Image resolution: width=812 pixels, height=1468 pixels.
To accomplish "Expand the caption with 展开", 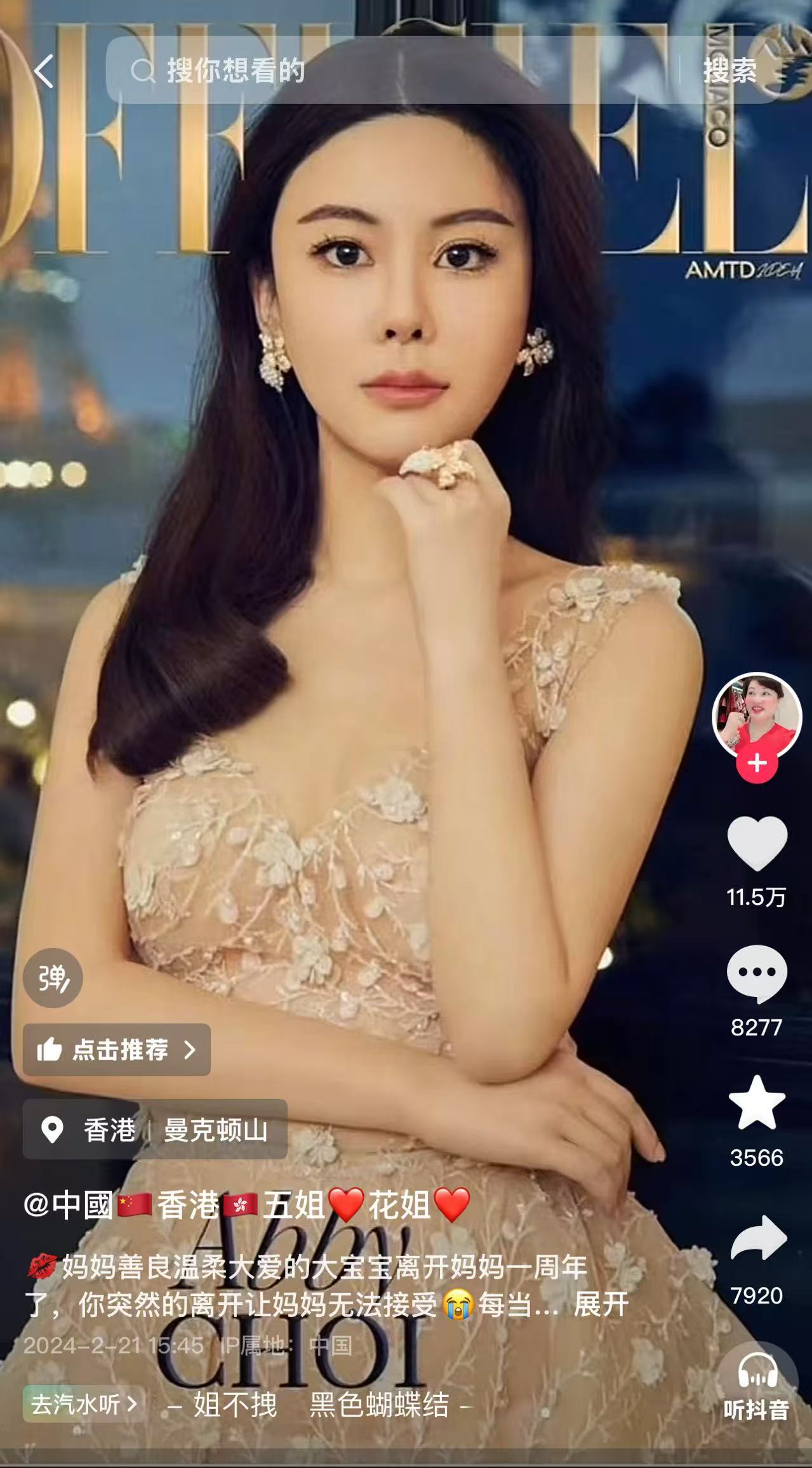I will [x=601, y=1304].
